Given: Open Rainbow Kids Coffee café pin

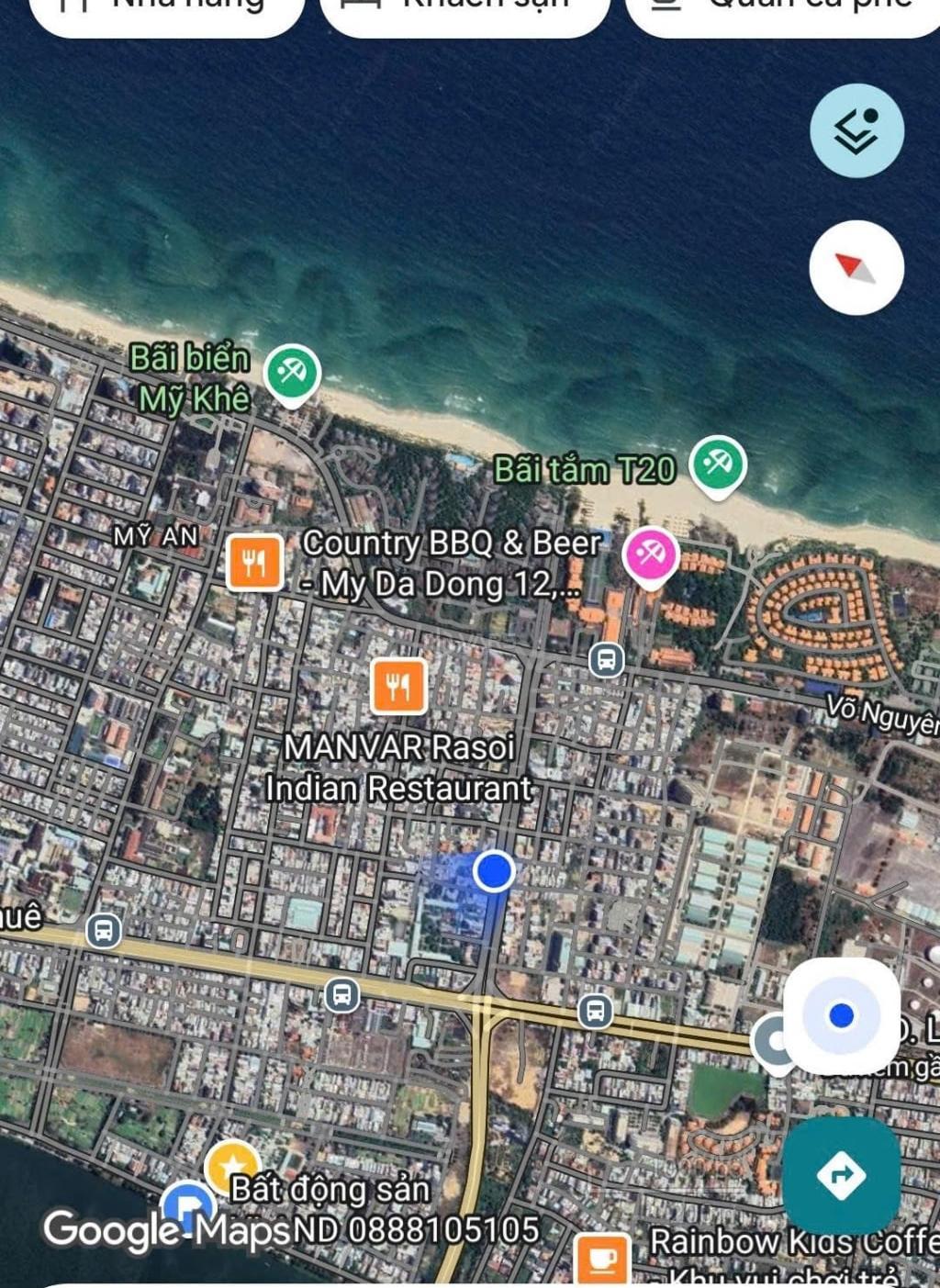Looking at the screenshot, I should [602, 1258].
